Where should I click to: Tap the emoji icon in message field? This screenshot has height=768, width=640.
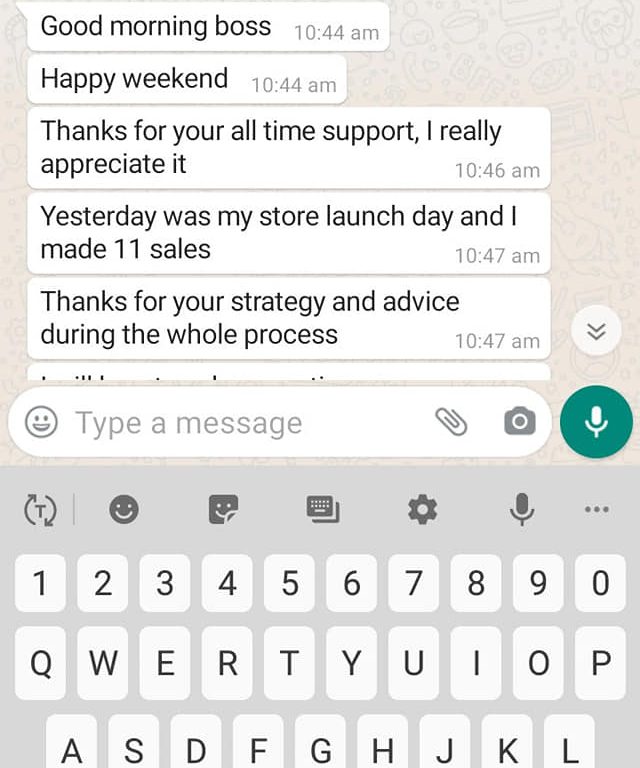click(41, 423)
